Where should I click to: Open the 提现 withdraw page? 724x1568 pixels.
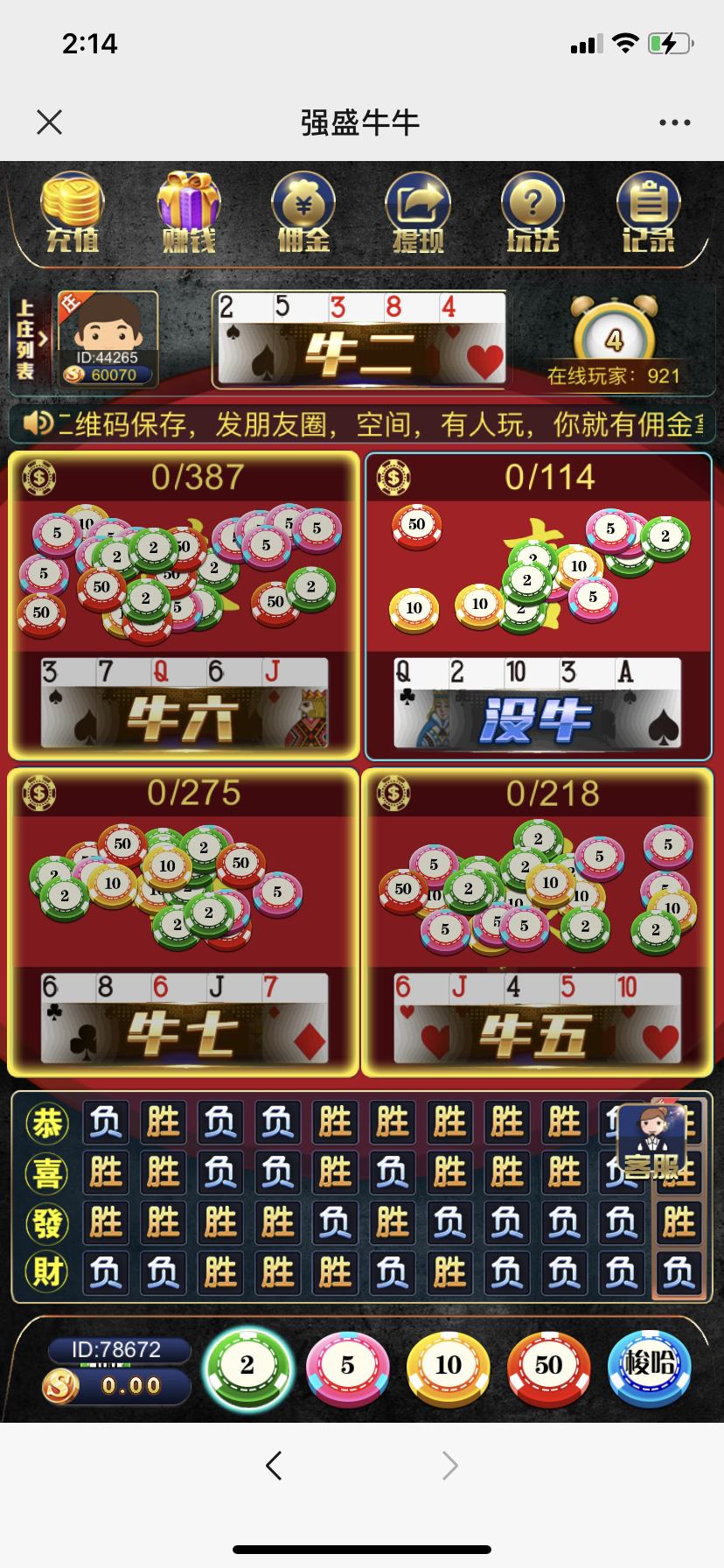click(418, 213)
